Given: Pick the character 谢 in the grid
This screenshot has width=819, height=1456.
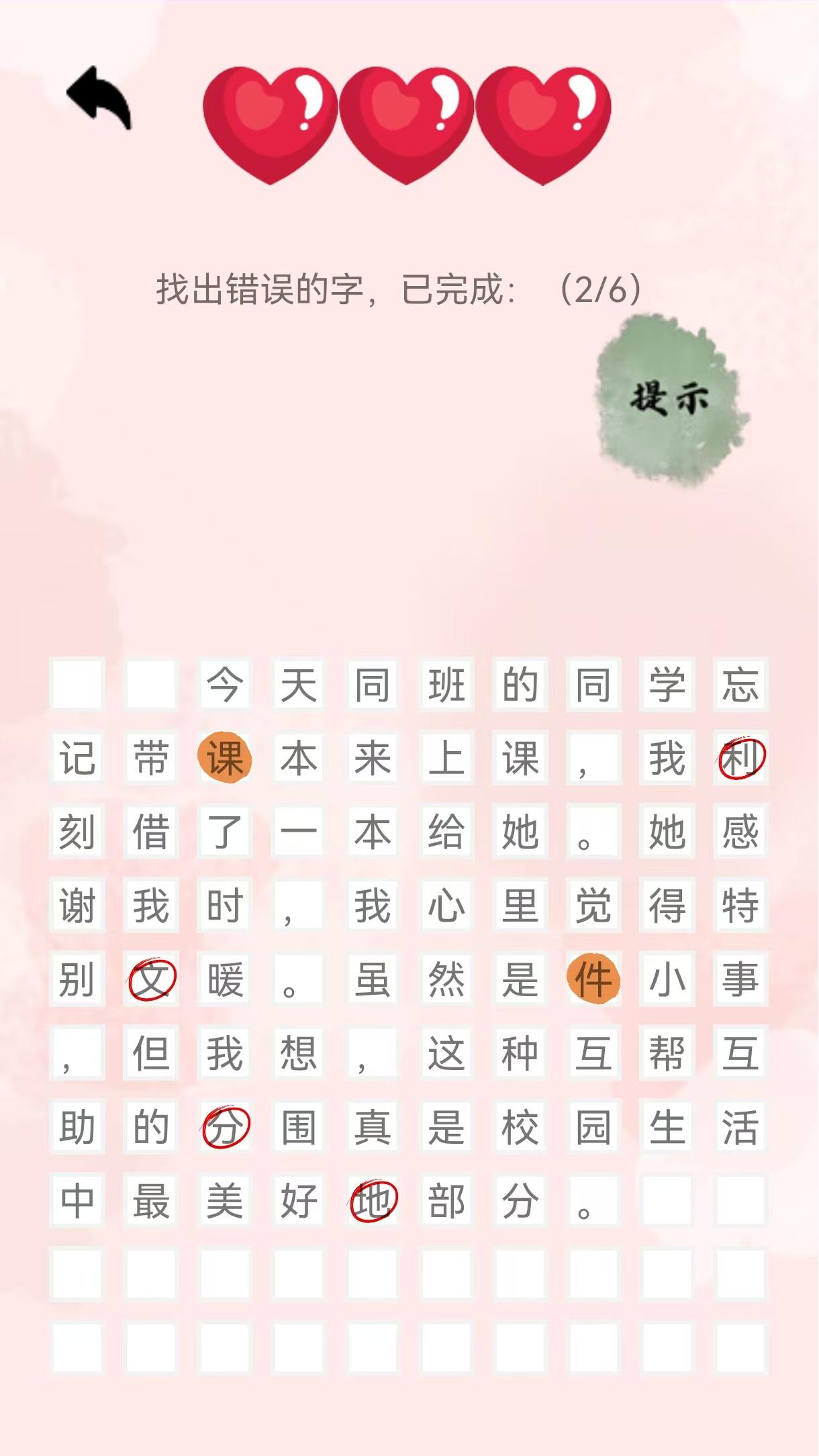Looking at the screenshot, I should coord(77,905).
